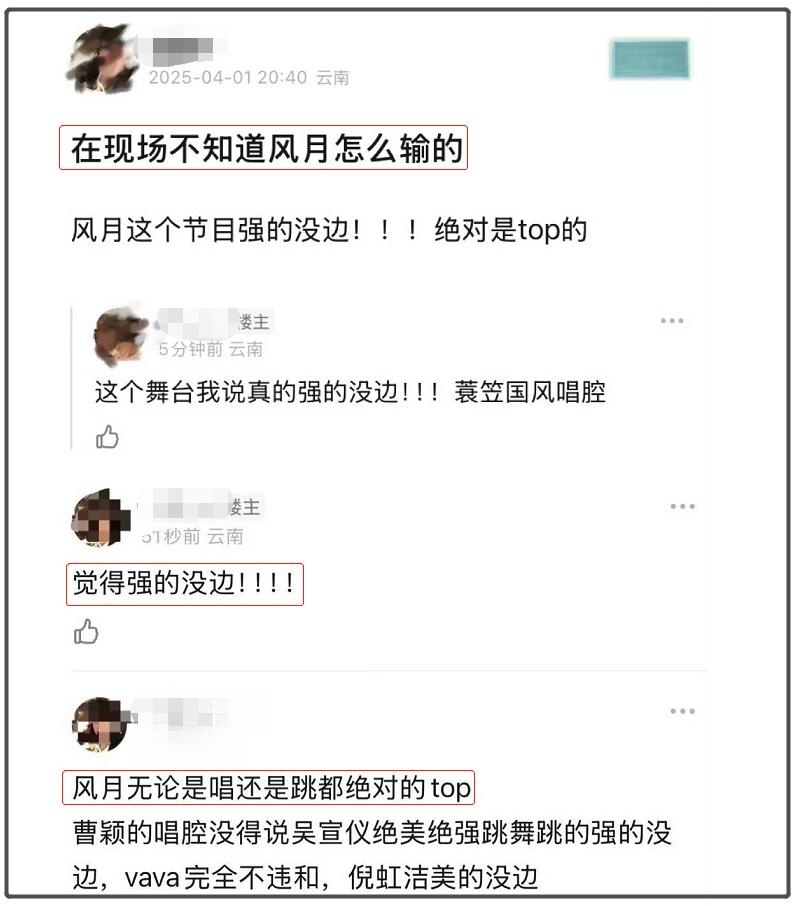The width and height of the screenshot is (798, 906).
Task: Like the comment 觉得强的没边
Action: click(x=87, y=631)
